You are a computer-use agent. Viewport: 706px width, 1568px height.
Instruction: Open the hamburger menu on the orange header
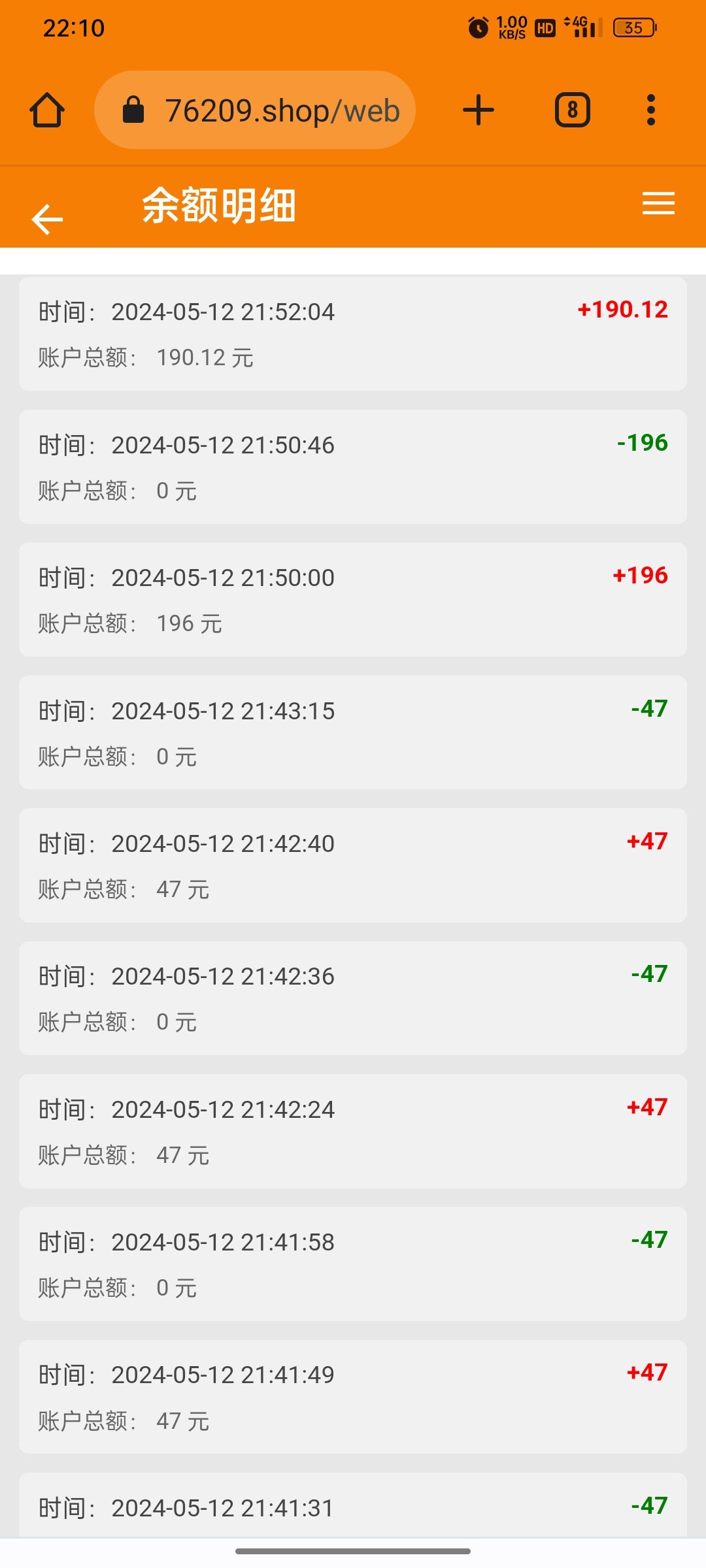pyautogui.click(x=658, y=204)
